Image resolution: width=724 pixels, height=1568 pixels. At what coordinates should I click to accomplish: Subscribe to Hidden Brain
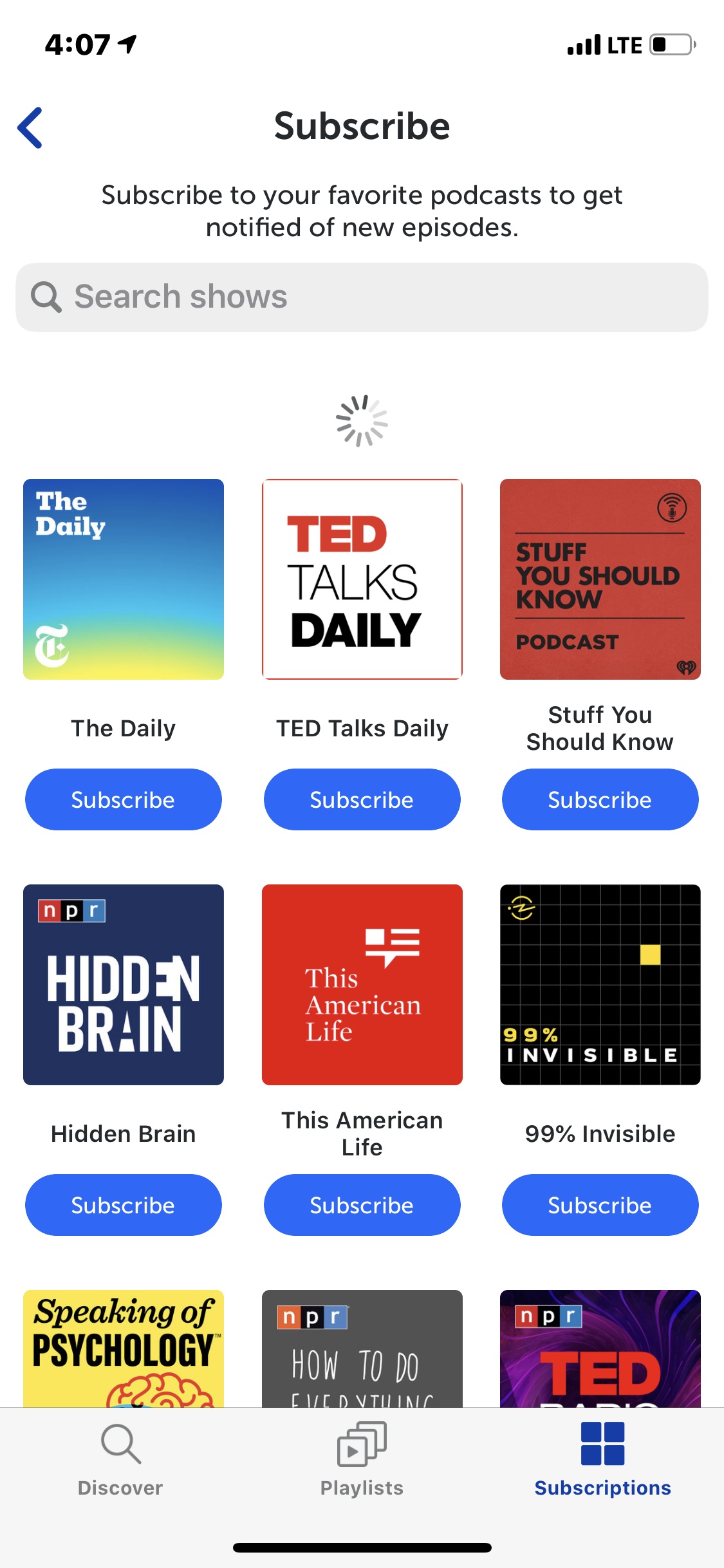click(x=124, y=1205)
